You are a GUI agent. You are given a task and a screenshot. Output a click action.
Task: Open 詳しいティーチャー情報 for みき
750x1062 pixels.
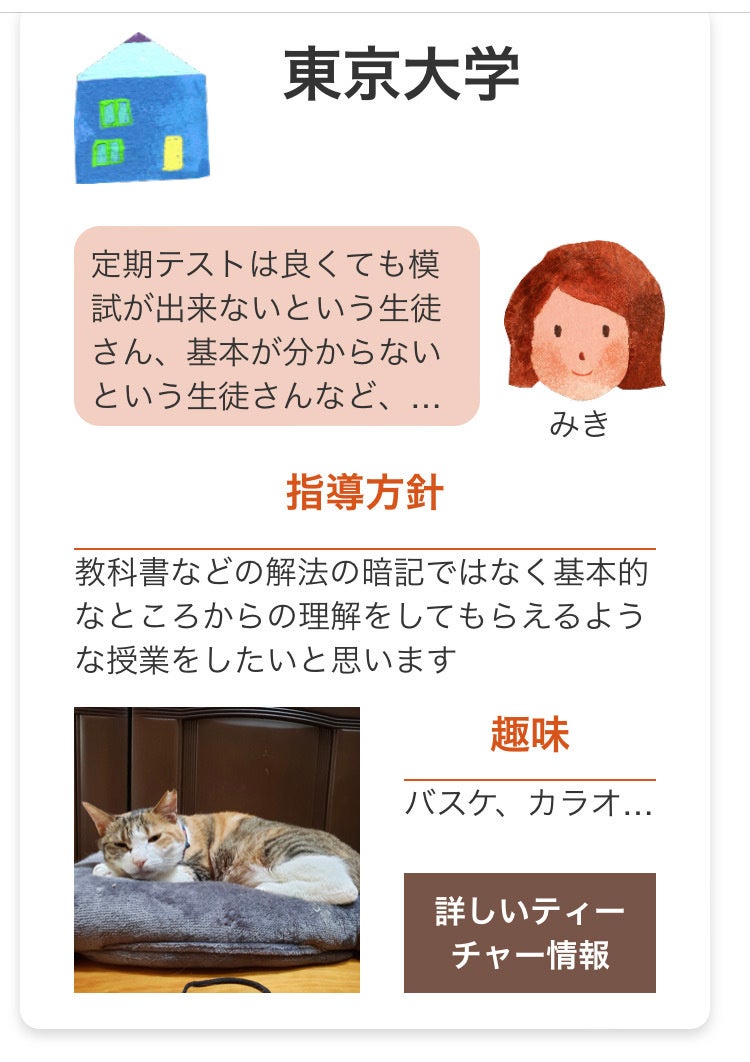pos(529,932)
